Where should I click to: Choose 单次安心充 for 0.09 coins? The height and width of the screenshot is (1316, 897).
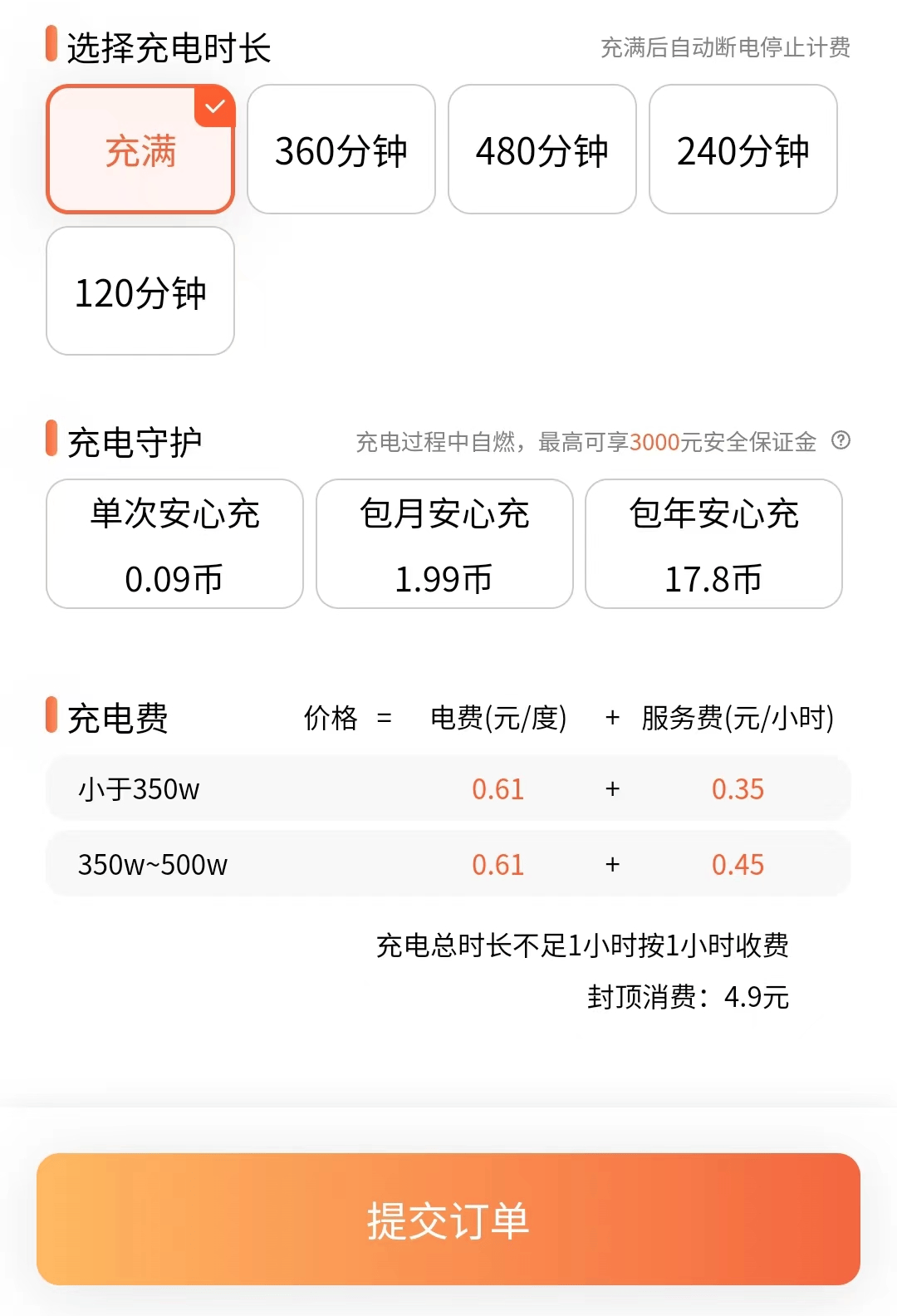tap(174, 544)
